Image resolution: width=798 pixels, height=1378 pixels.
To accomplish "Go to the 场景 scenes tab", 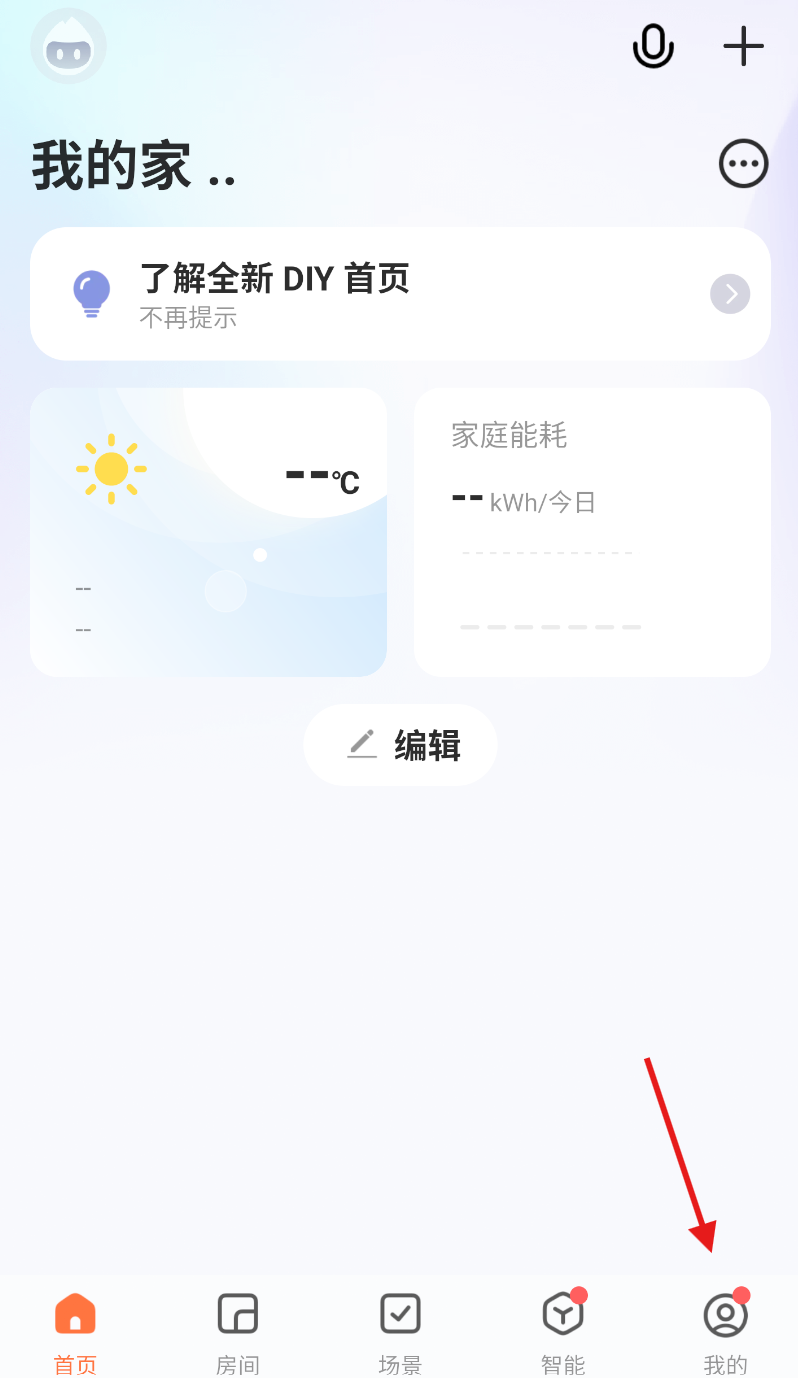I will pos(400,1330).
